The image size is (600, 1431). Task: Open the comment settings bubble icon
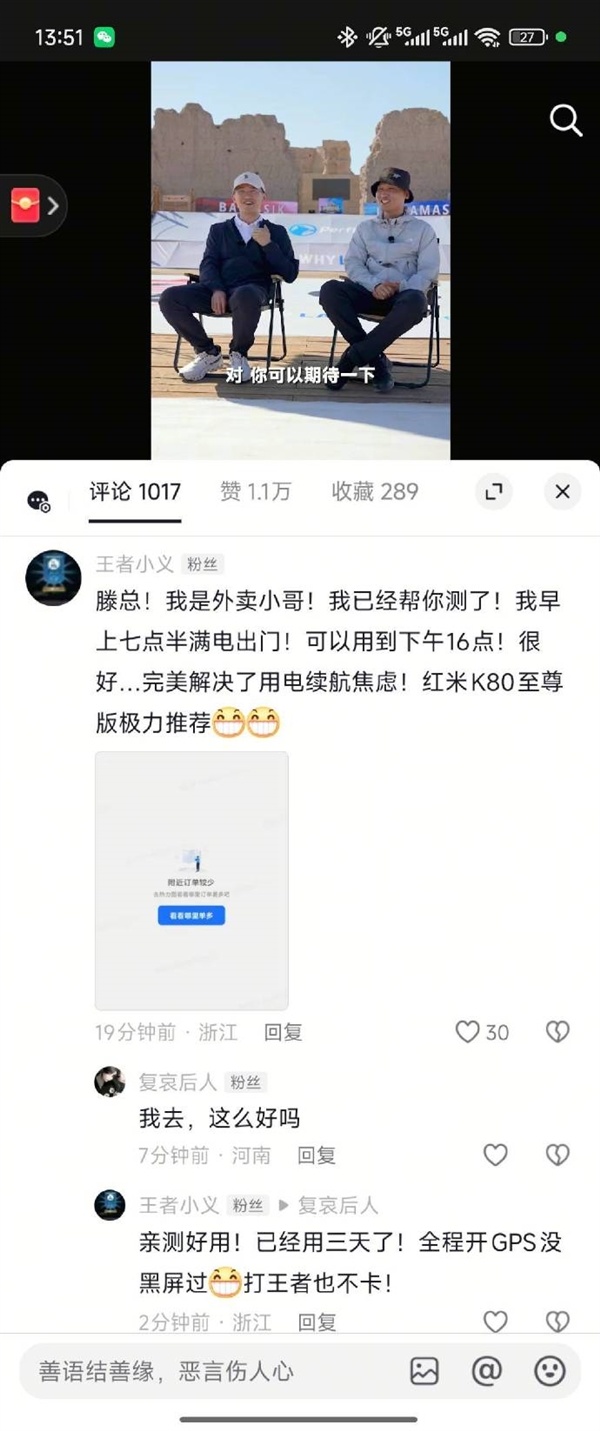39,501
